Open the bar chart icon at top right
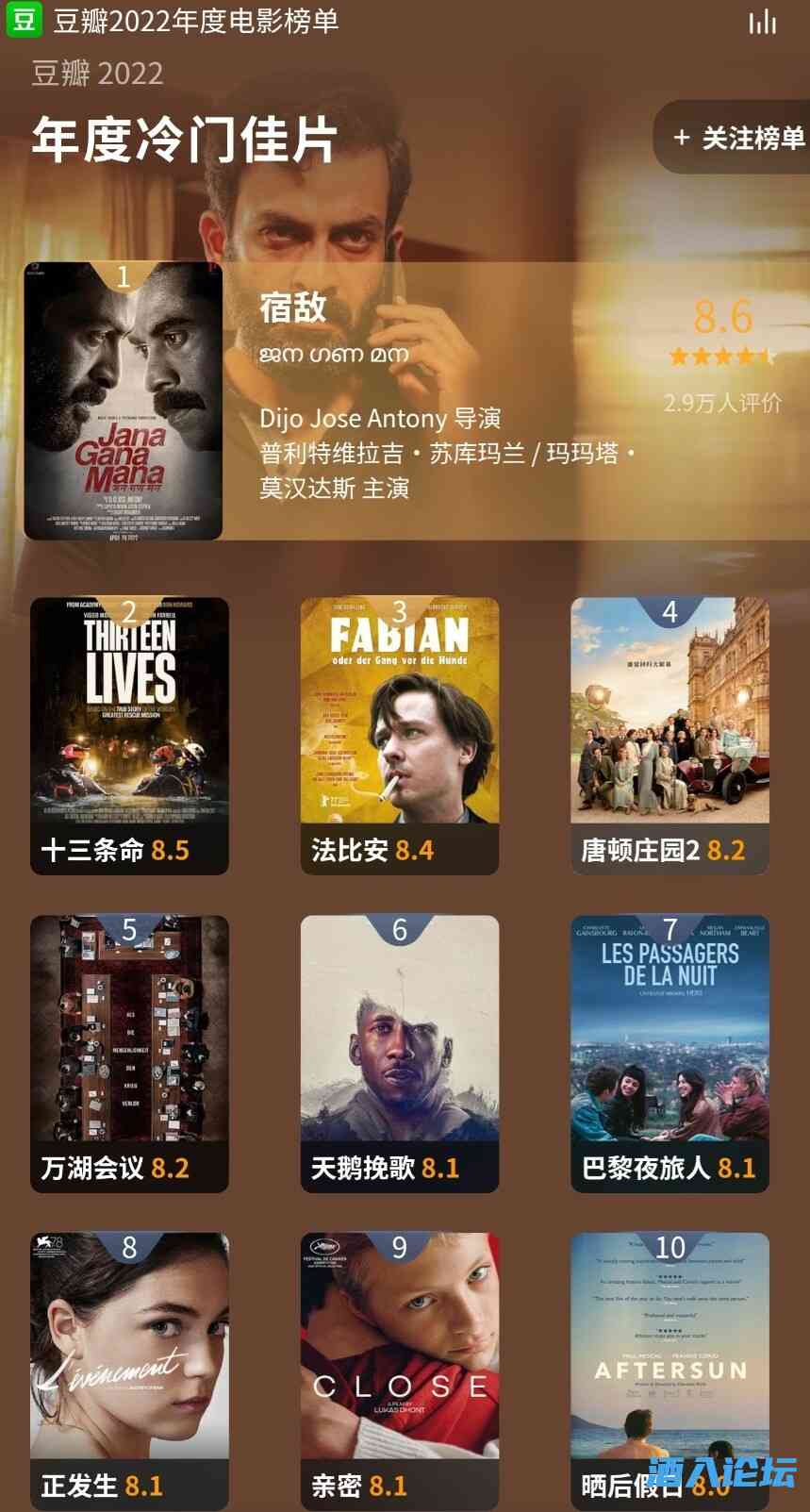Image resolution: width=810 pixels, height=1512 pixels. point(762,22)
